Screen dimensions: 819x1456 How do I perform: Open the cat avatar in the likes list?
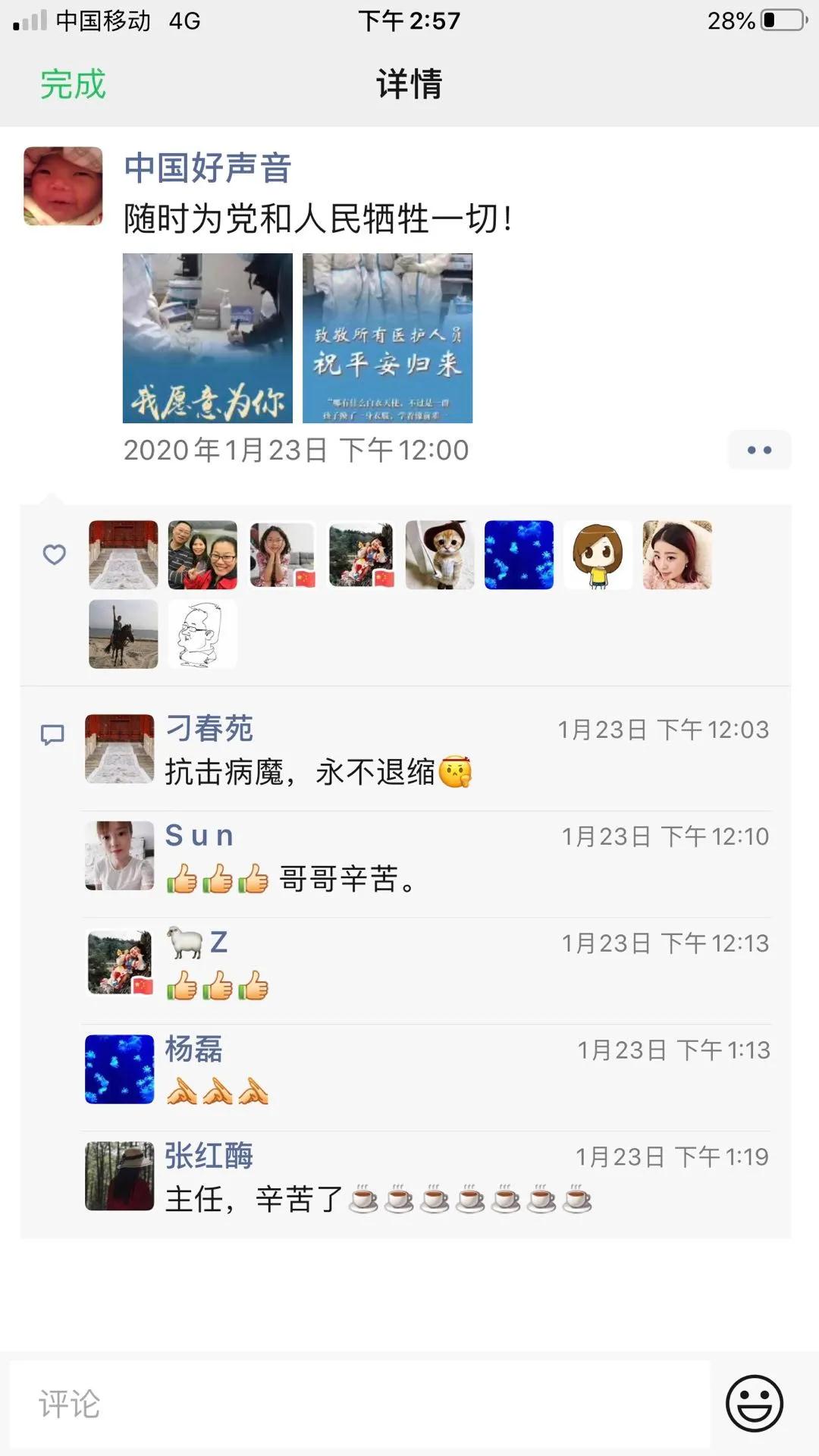click(x=440, y=555)
